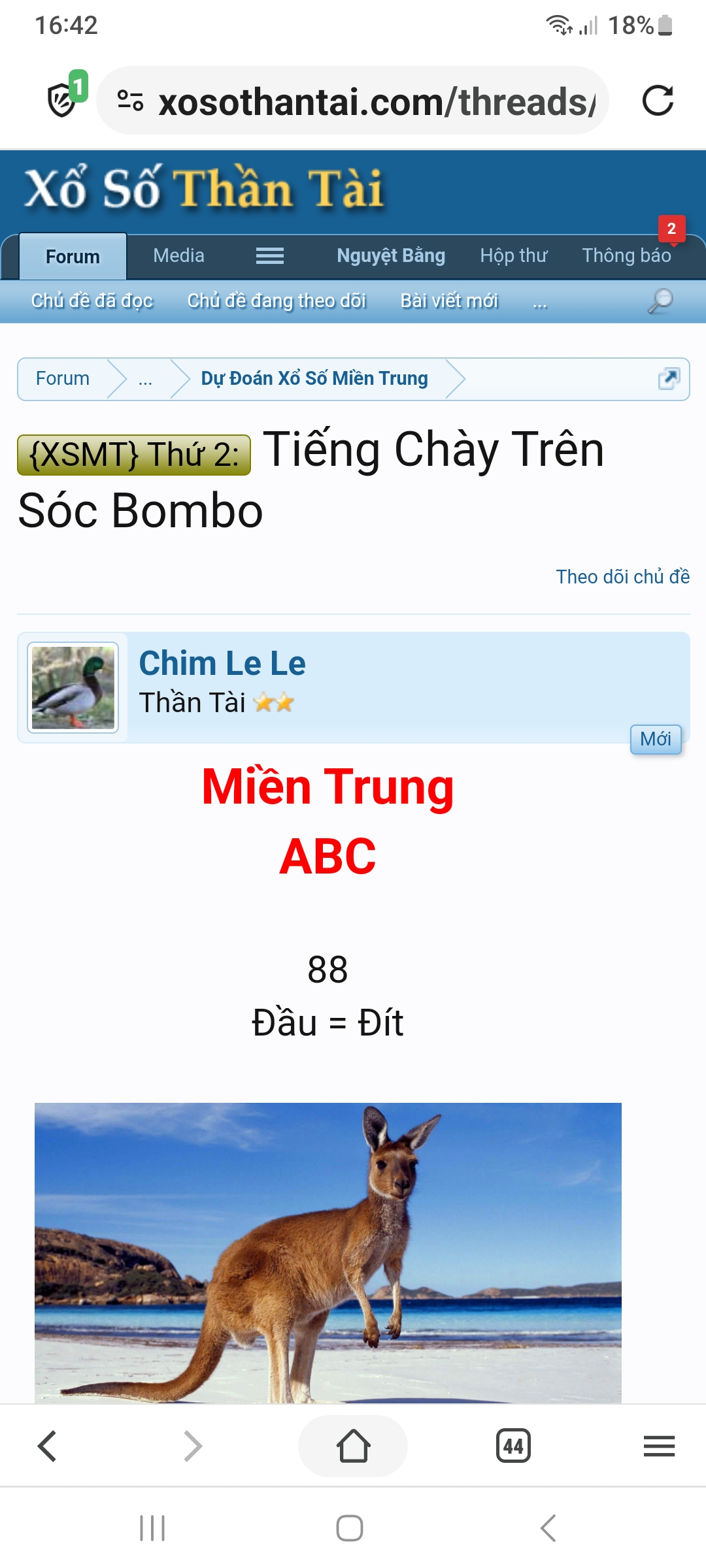
Task: Open Hộp thư inbox
Action: [513, 255]
